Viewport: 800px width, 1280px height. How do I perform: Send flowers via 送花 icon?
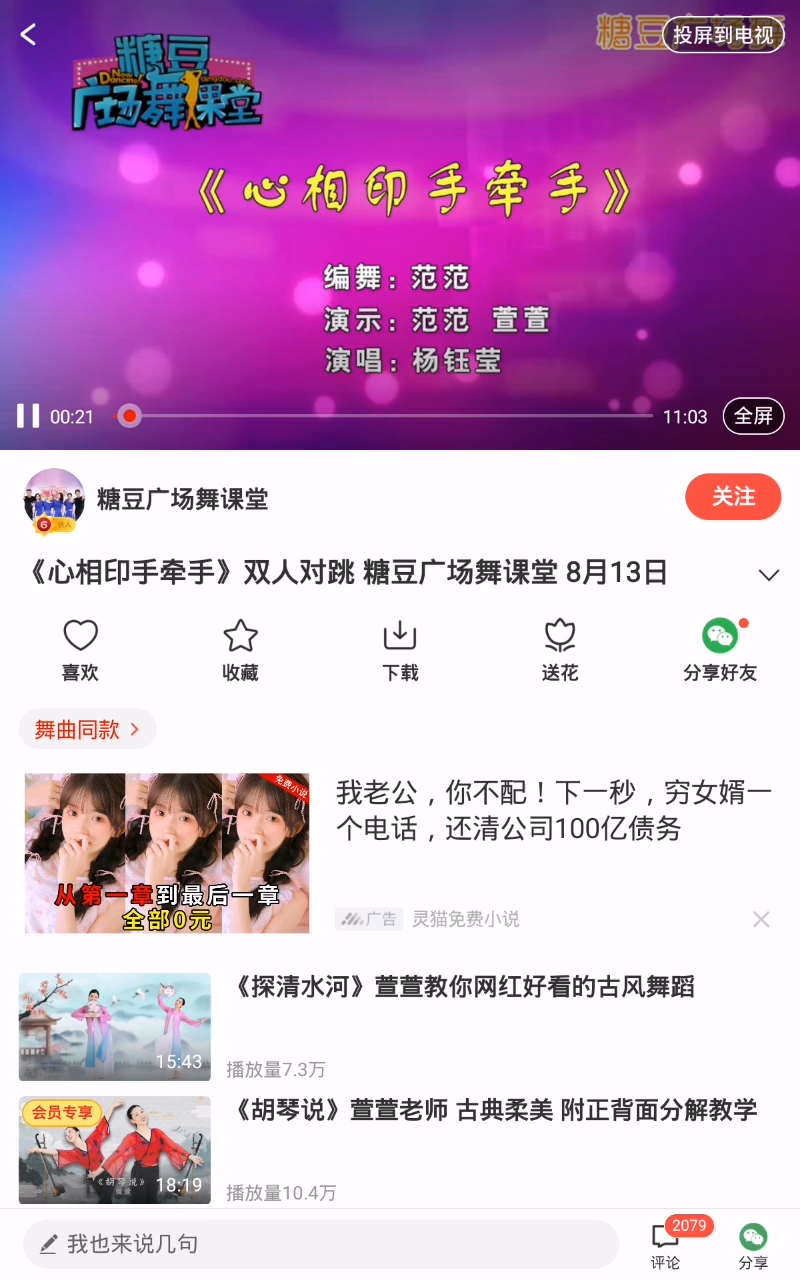[560, 649]
